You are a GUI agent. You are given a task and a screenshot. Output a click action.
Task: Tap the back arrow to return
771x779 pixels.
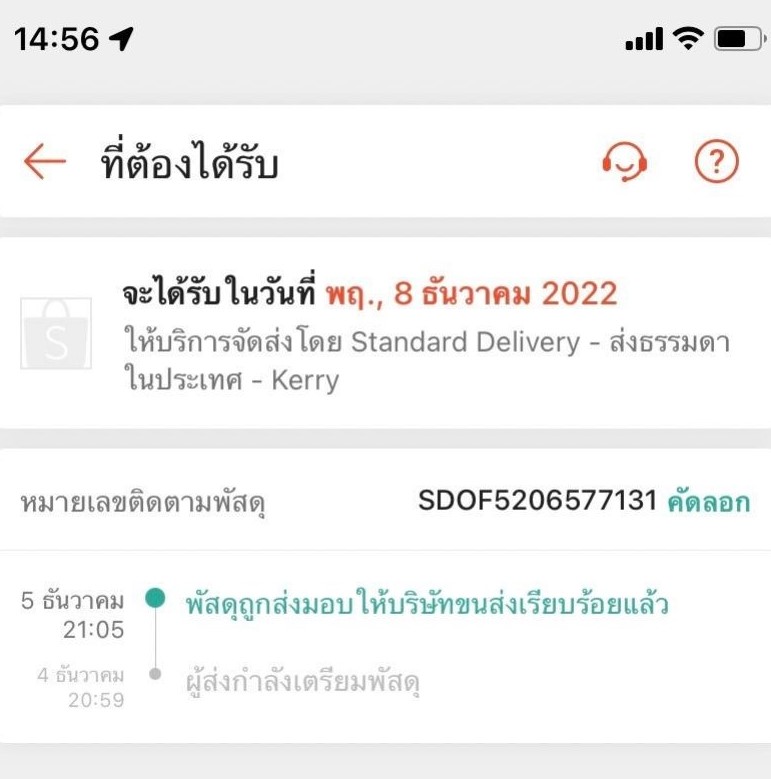(x=43, y=161)
